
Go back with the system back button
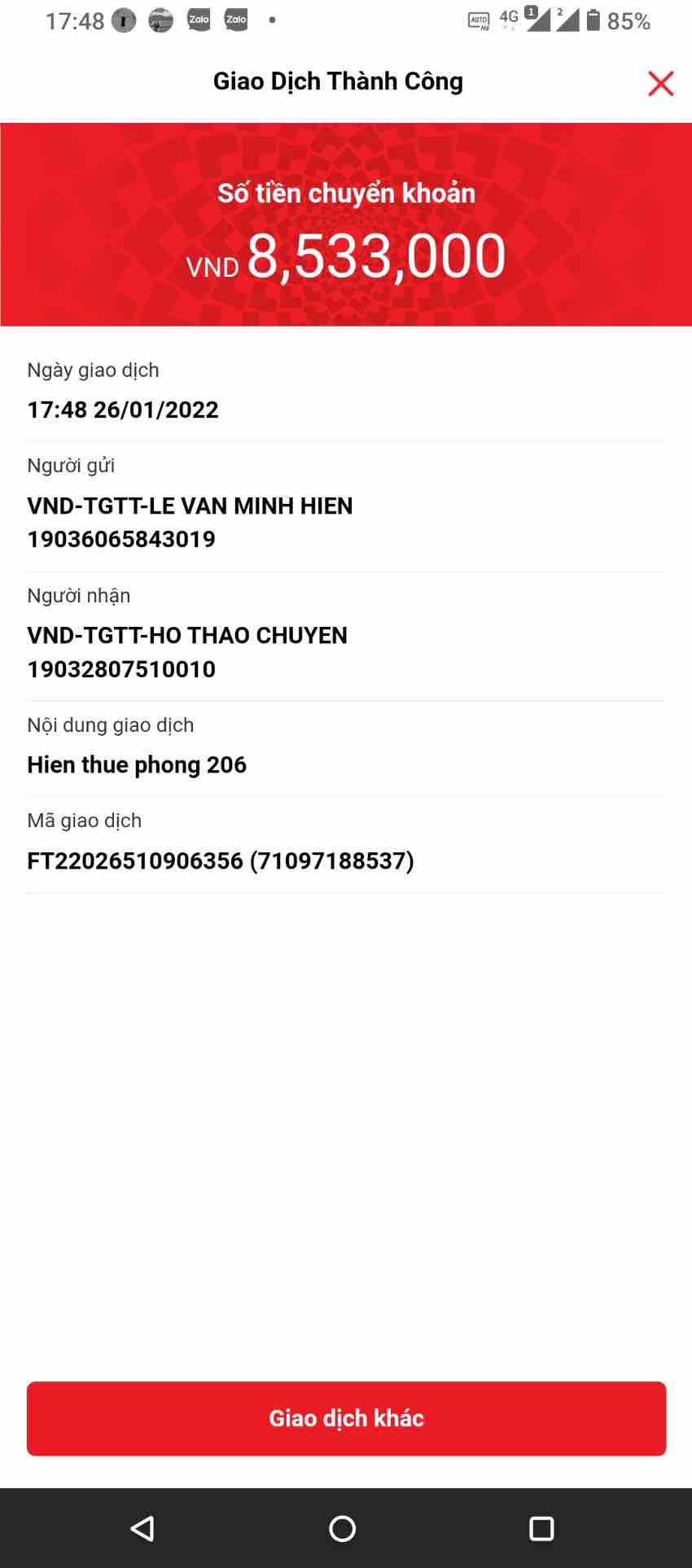[142, 1528]
